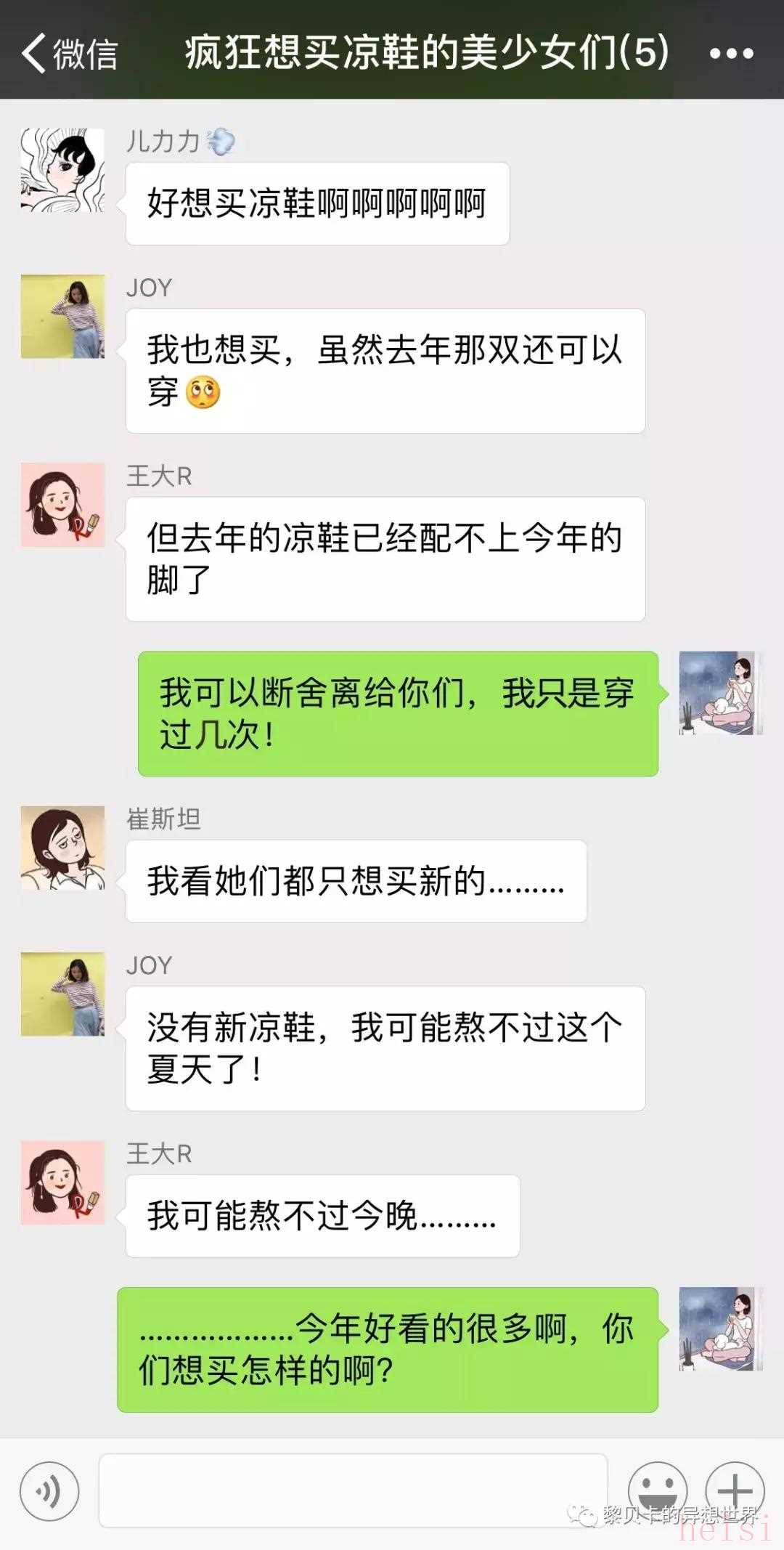The width and height of the screenshot is (784, 1550).
Task: Go back to the 微信 chat list
Action: (x=69, y=54)
